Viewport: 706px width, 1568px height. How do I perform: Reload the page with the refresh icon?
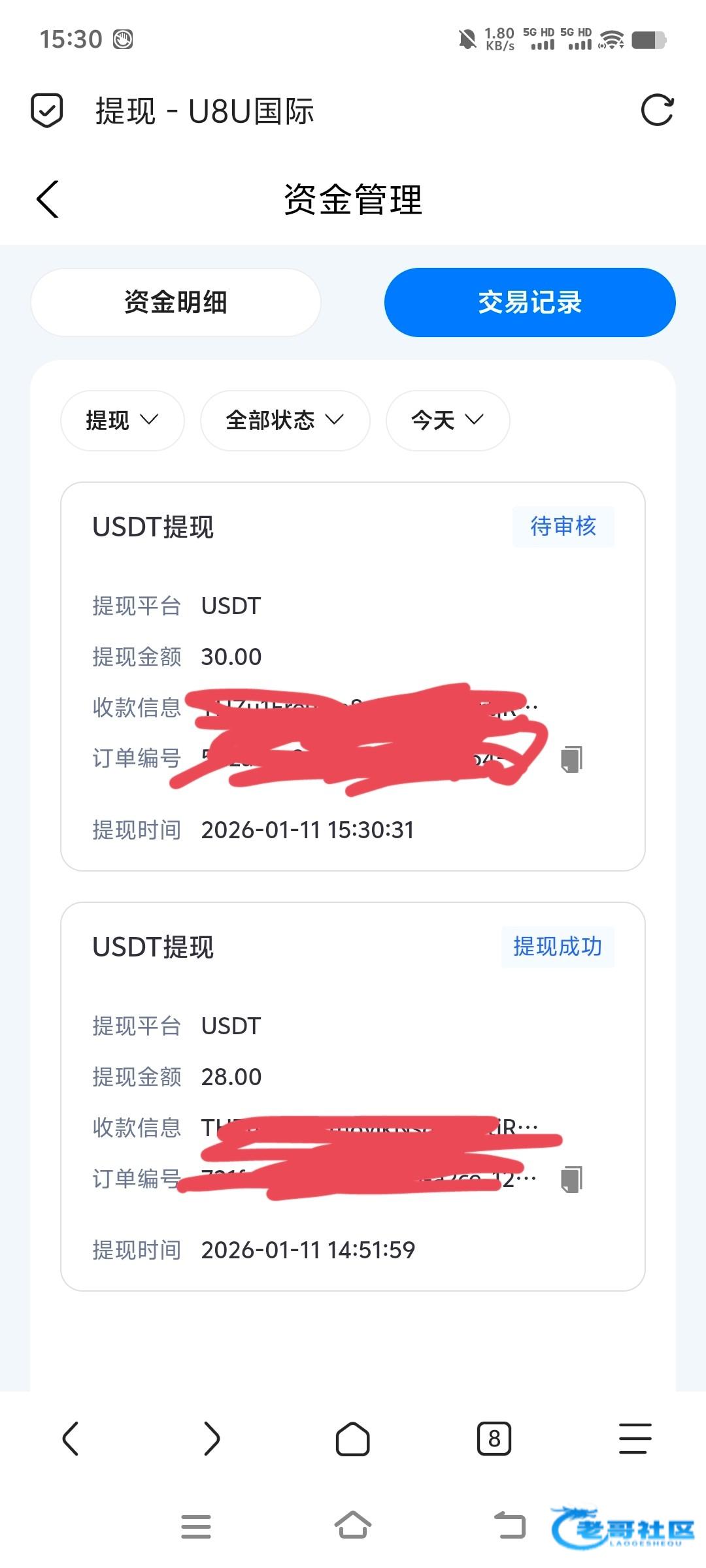point(657,110)
